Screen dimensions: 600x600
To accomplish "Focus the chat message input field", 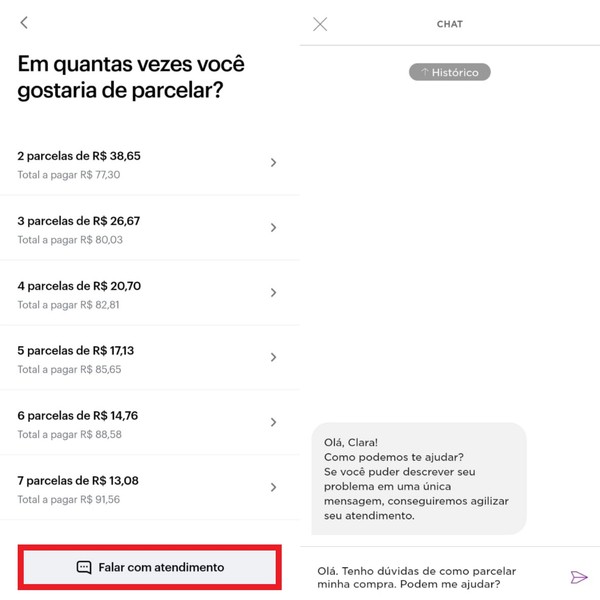I will coord(435,577).
